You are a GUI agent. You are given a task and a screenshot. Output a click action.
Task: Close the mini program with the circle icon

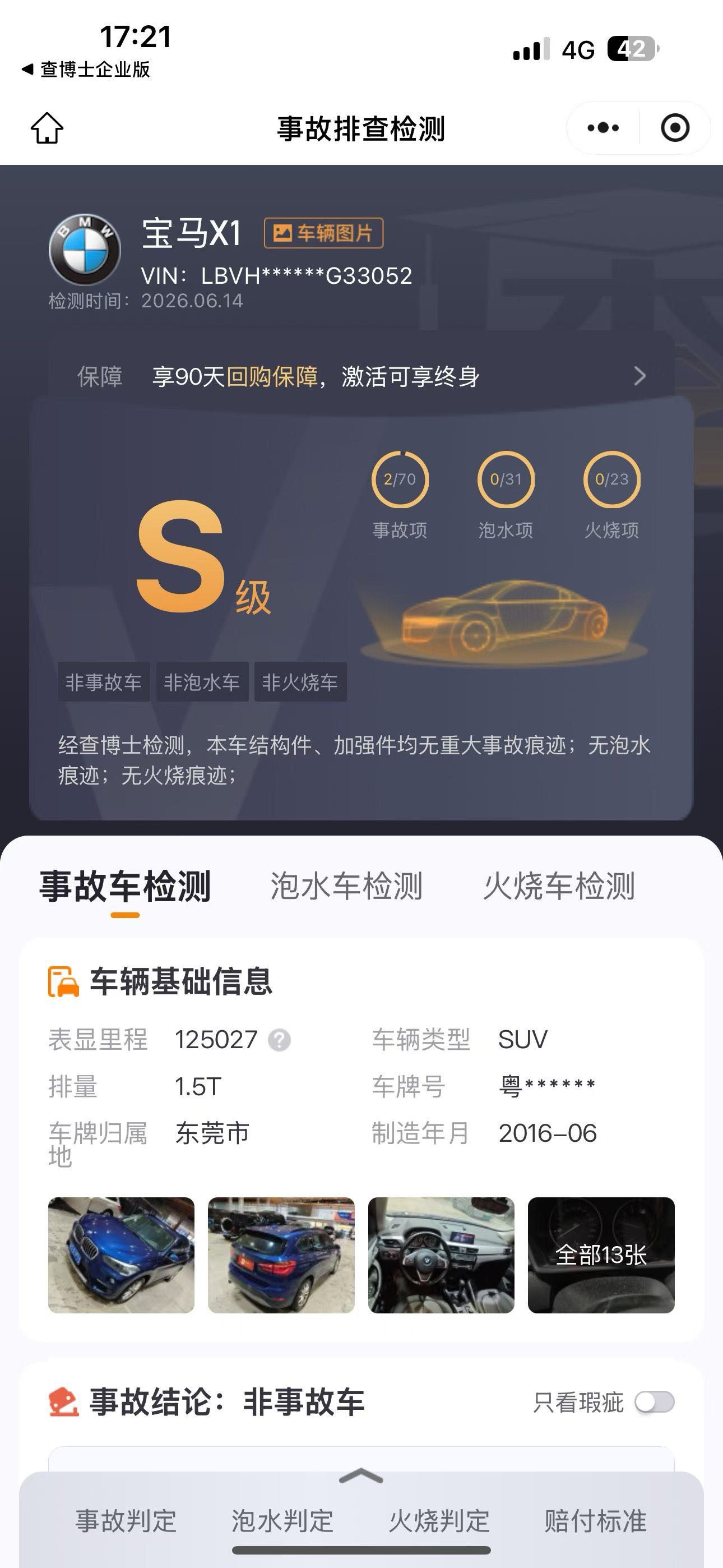click(x=675, y=128)
